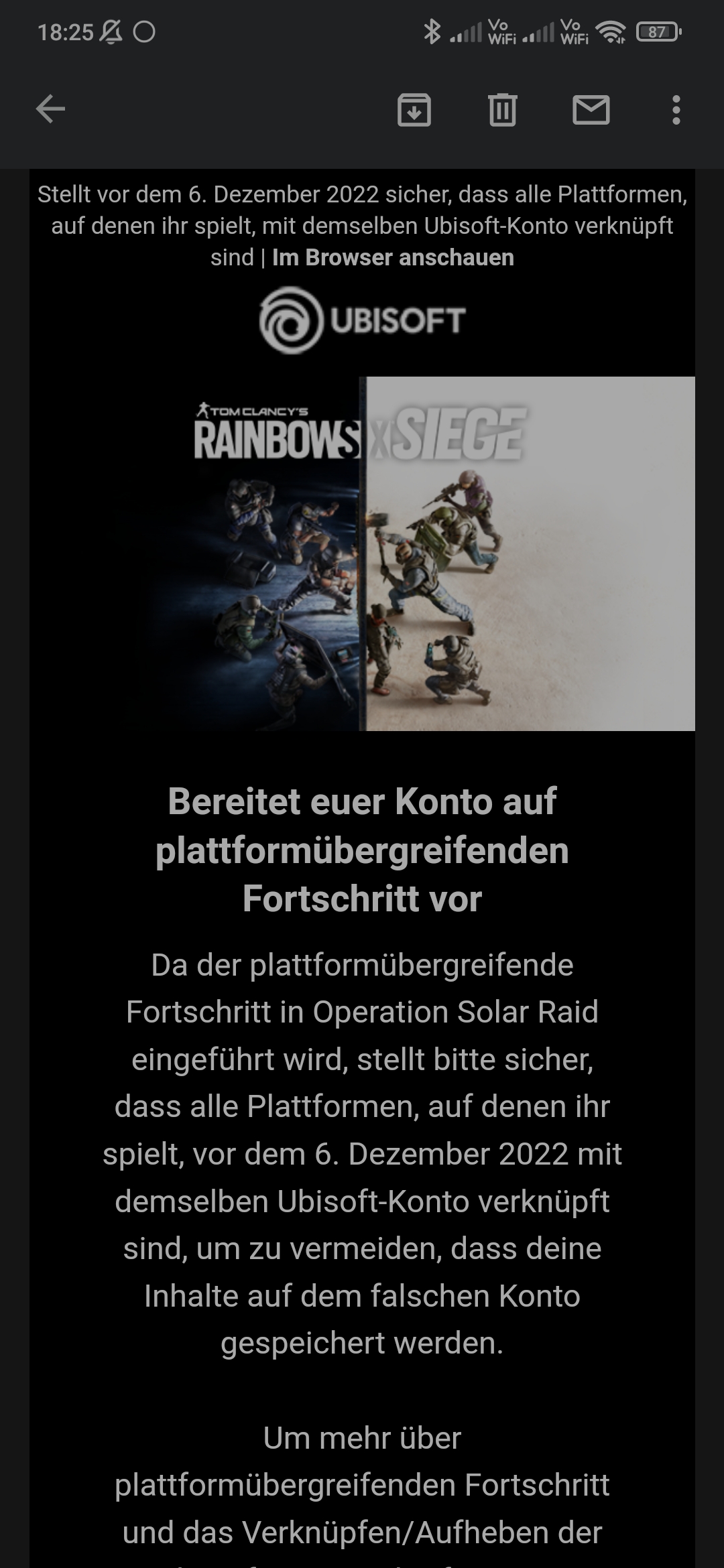Mark the email as unread
724x1568 pixels.
[x=591, y=110]
